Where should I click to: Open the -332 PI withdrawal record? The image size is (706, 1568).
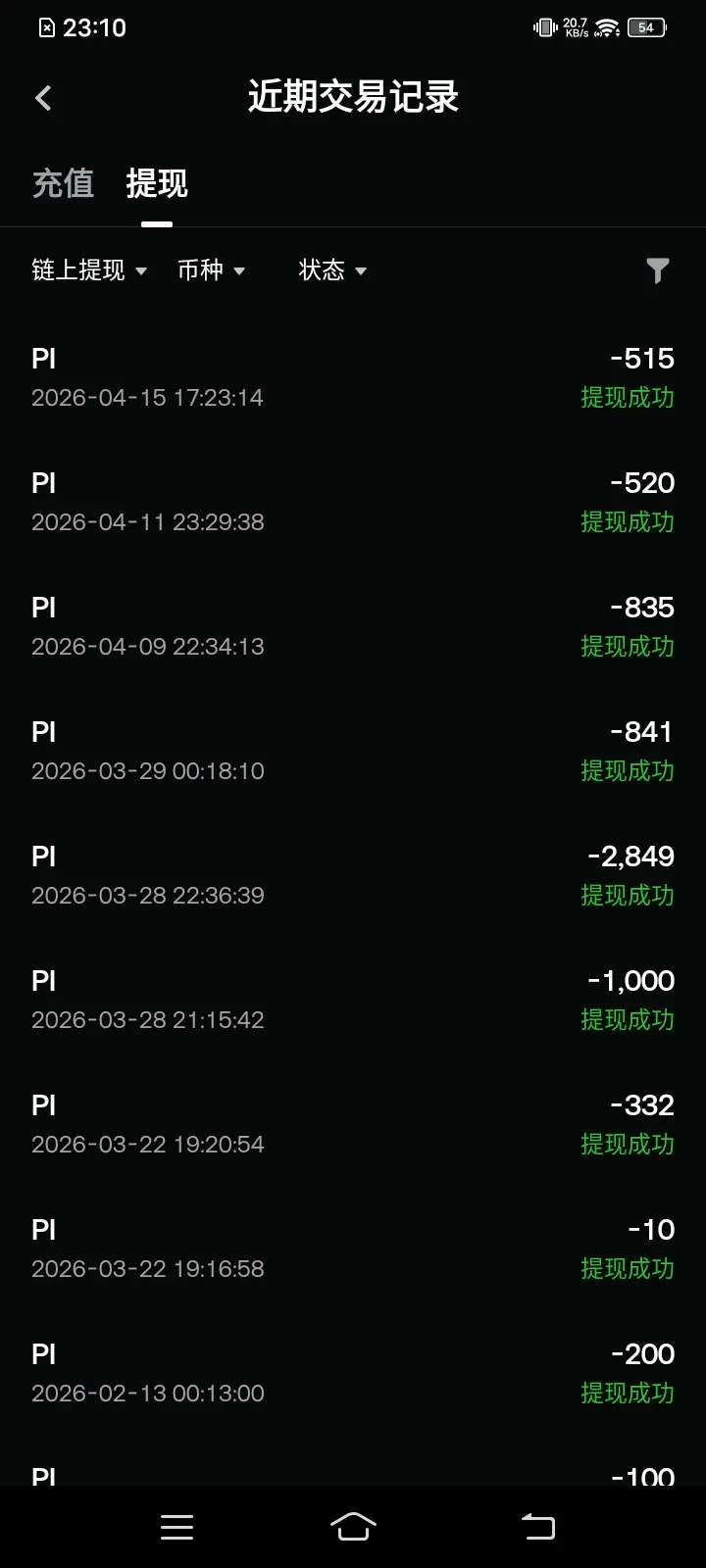click(x=353, y=1124)
